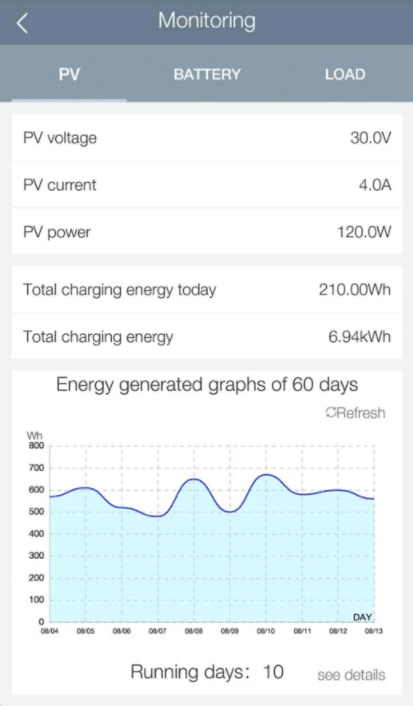Open see details link
413x706 pixels.
click(x=351, y=675)
